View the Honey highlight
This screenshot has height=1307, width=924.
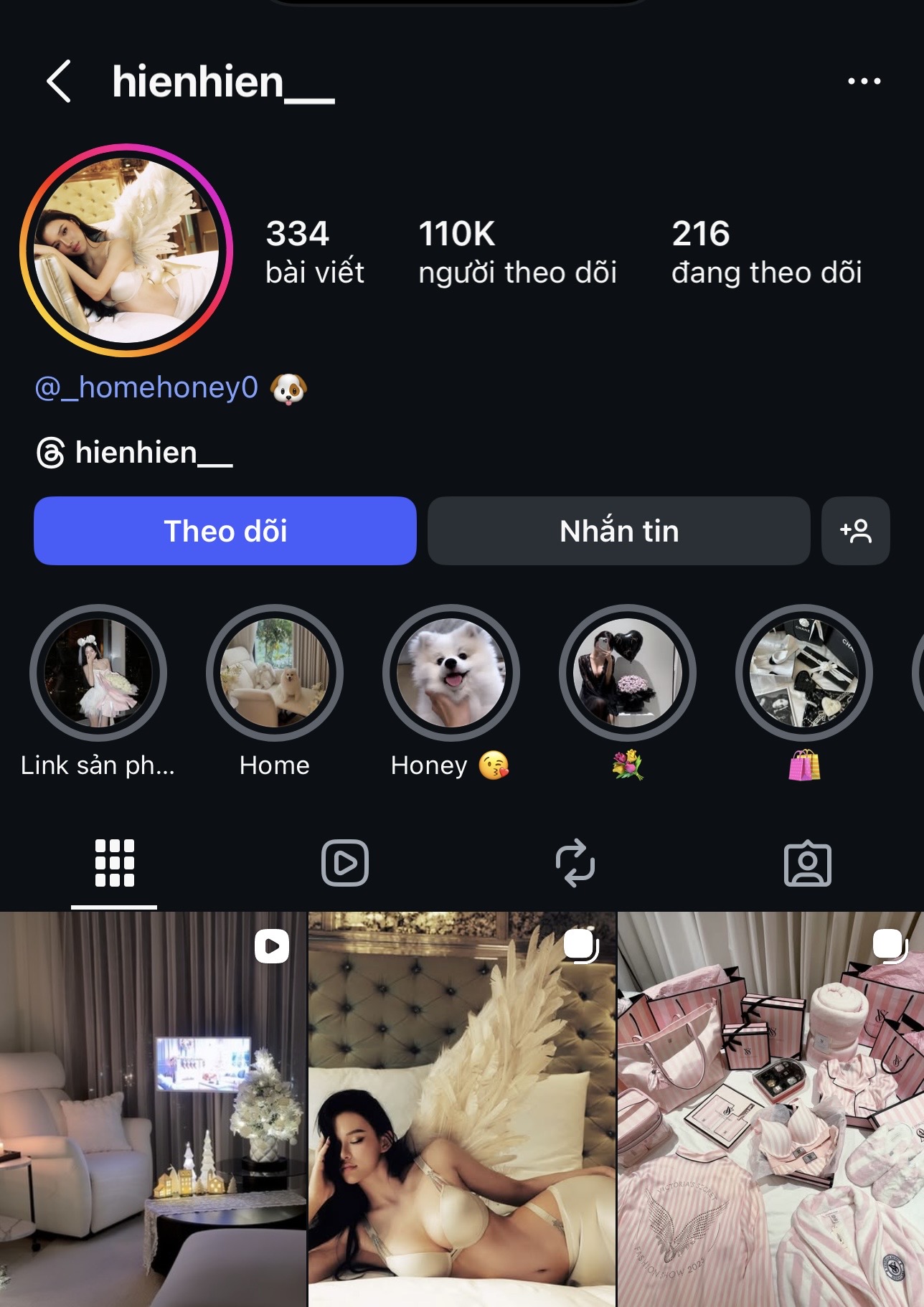(451, 673)
